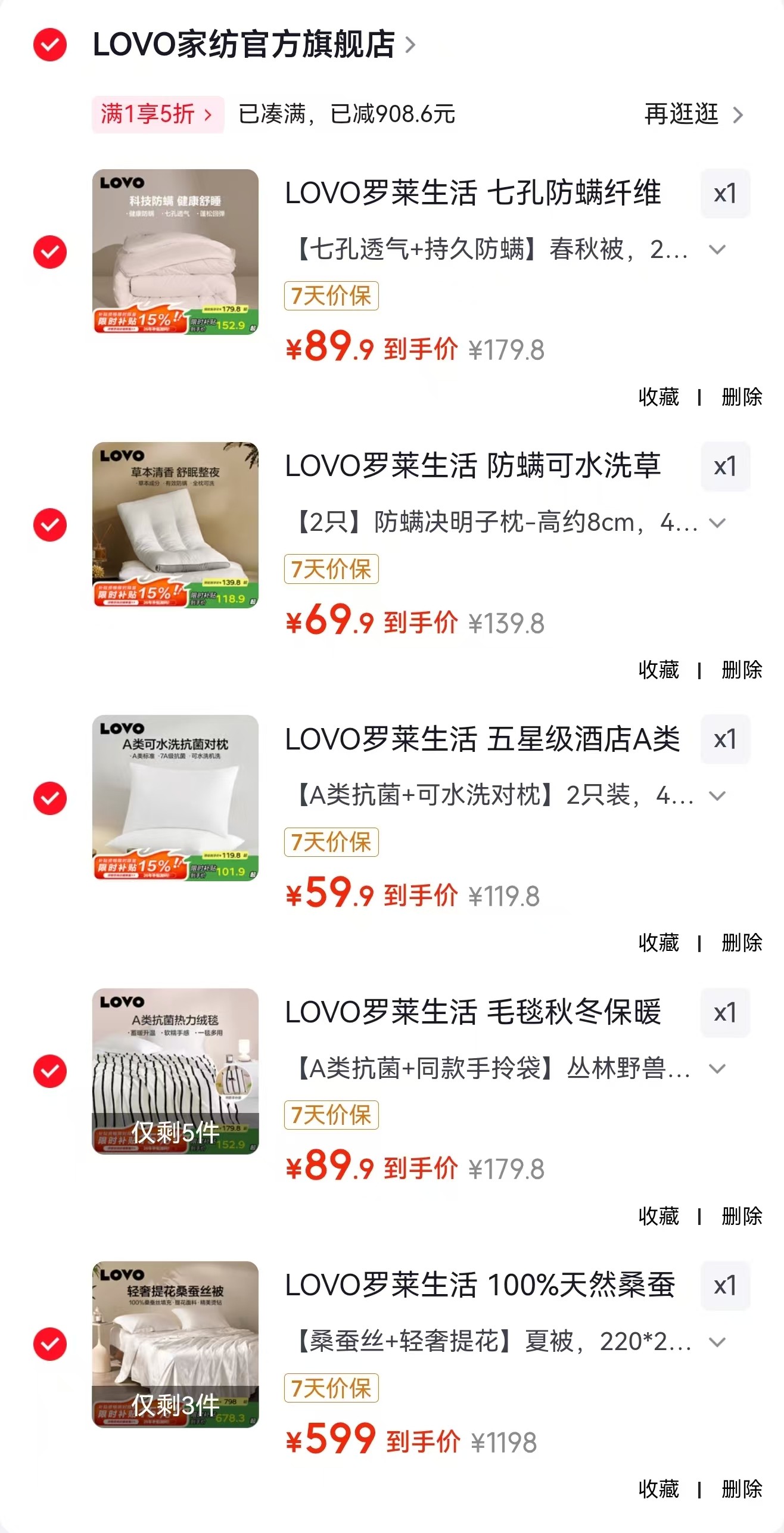
Task: Open LOVO家纺官方旗舰店 store page
Action: (x=244, y=45)
